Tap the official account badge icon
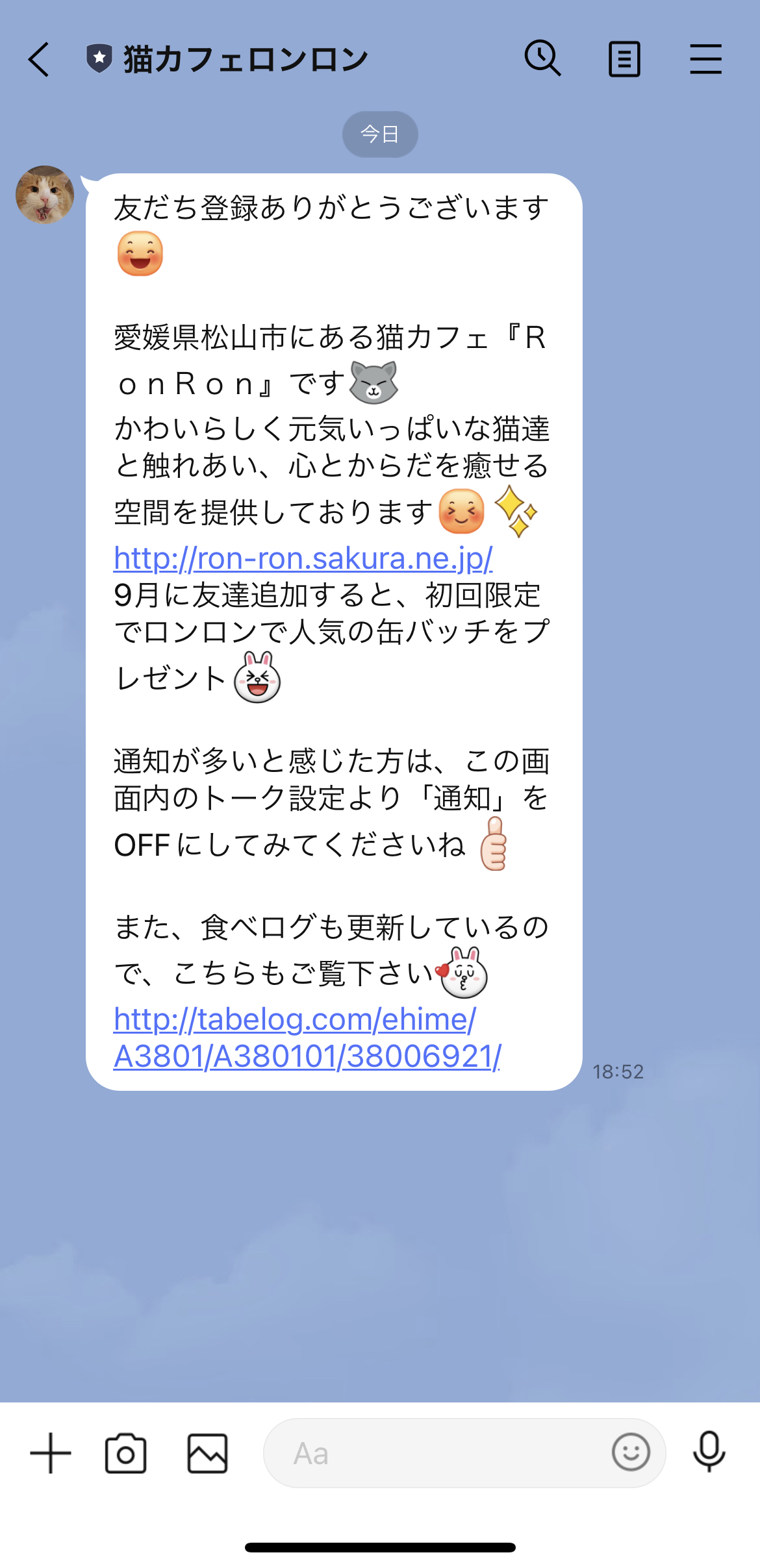The width and height of the screenshot is (760, 1568). [97, 58]
